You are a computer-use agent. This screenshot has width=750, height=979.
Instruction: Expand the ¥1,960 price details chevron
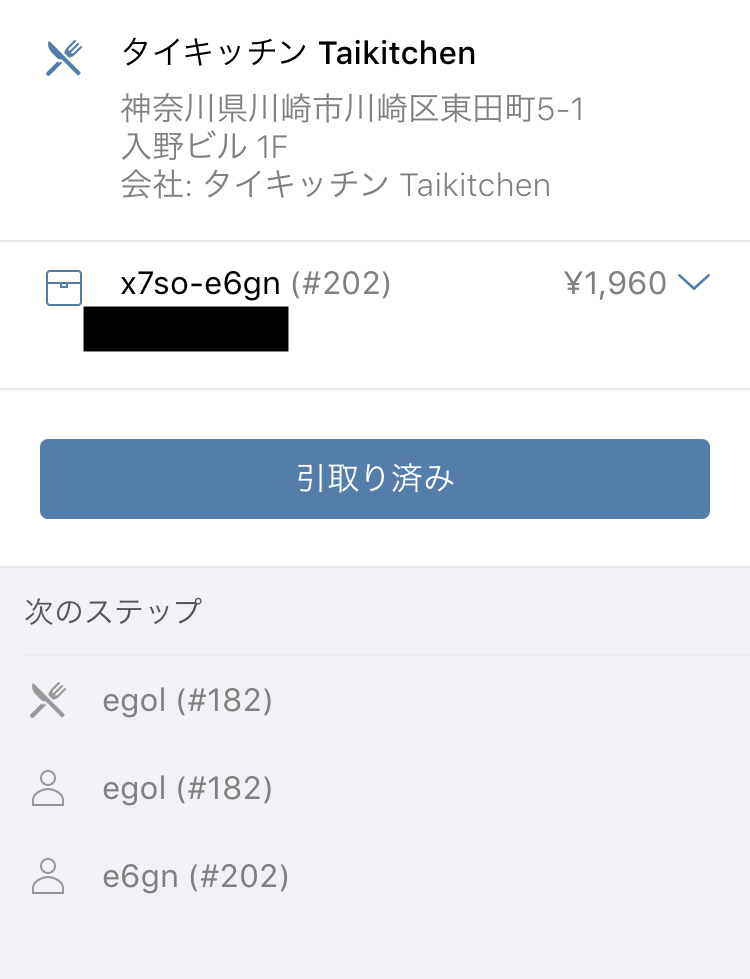(693, 284)
